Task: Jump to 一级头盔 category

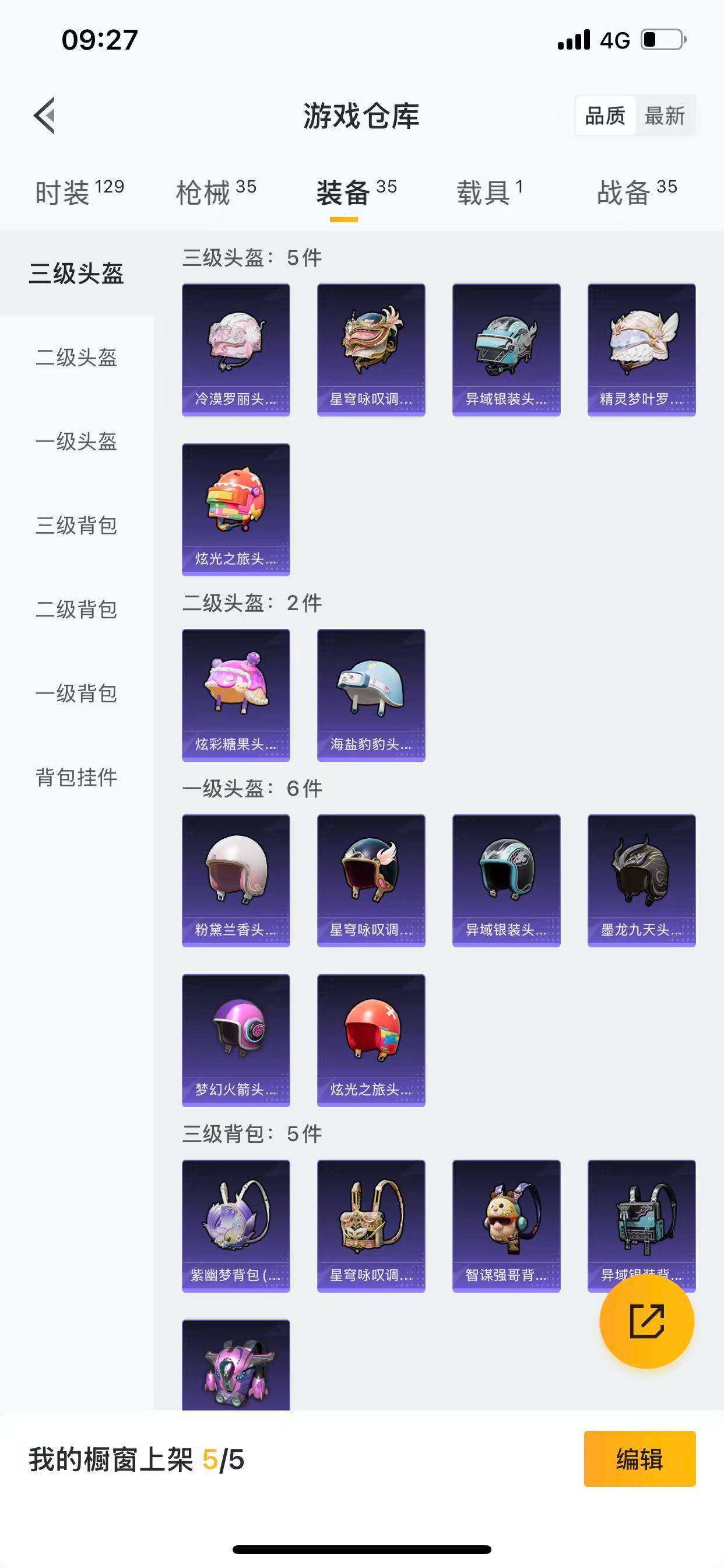Action: (76, 442)
